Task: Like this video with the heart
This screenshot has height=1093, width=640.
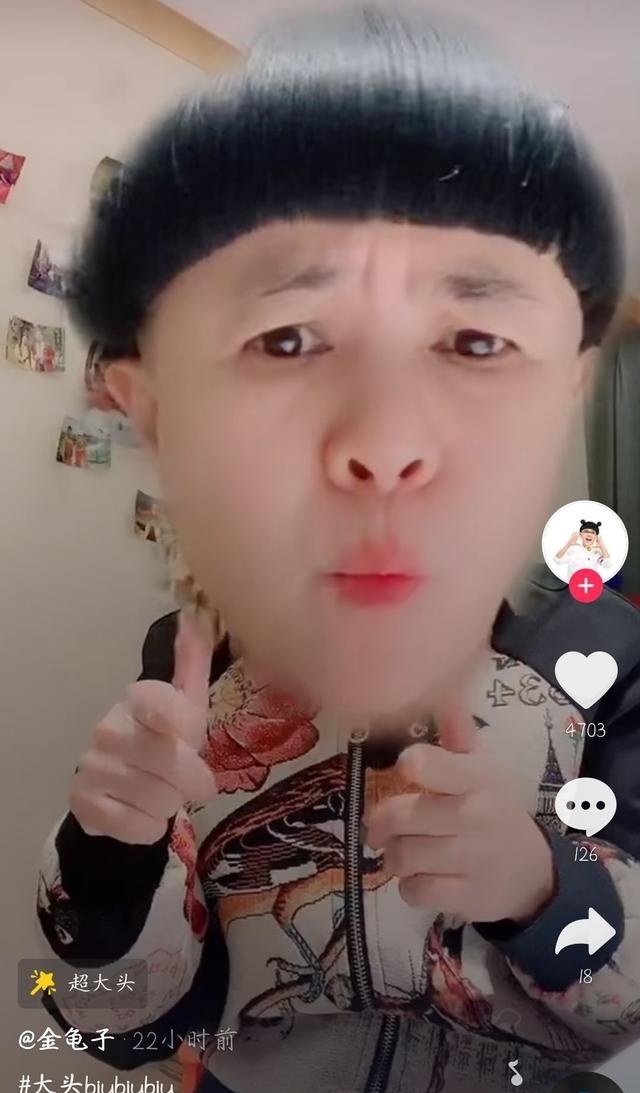Action: pyautogui.click(x=586, y=679)
